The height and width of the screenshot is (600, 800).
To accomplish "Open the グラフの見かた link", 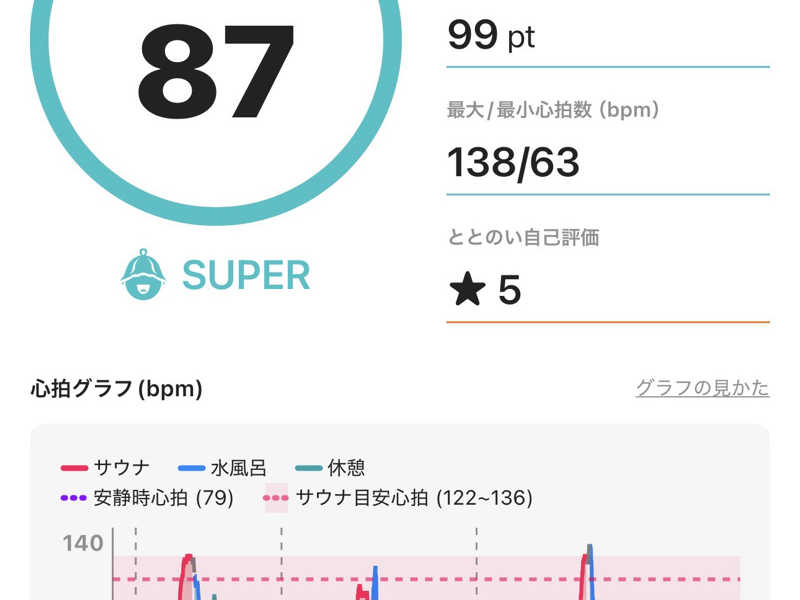I will (702, 388).
